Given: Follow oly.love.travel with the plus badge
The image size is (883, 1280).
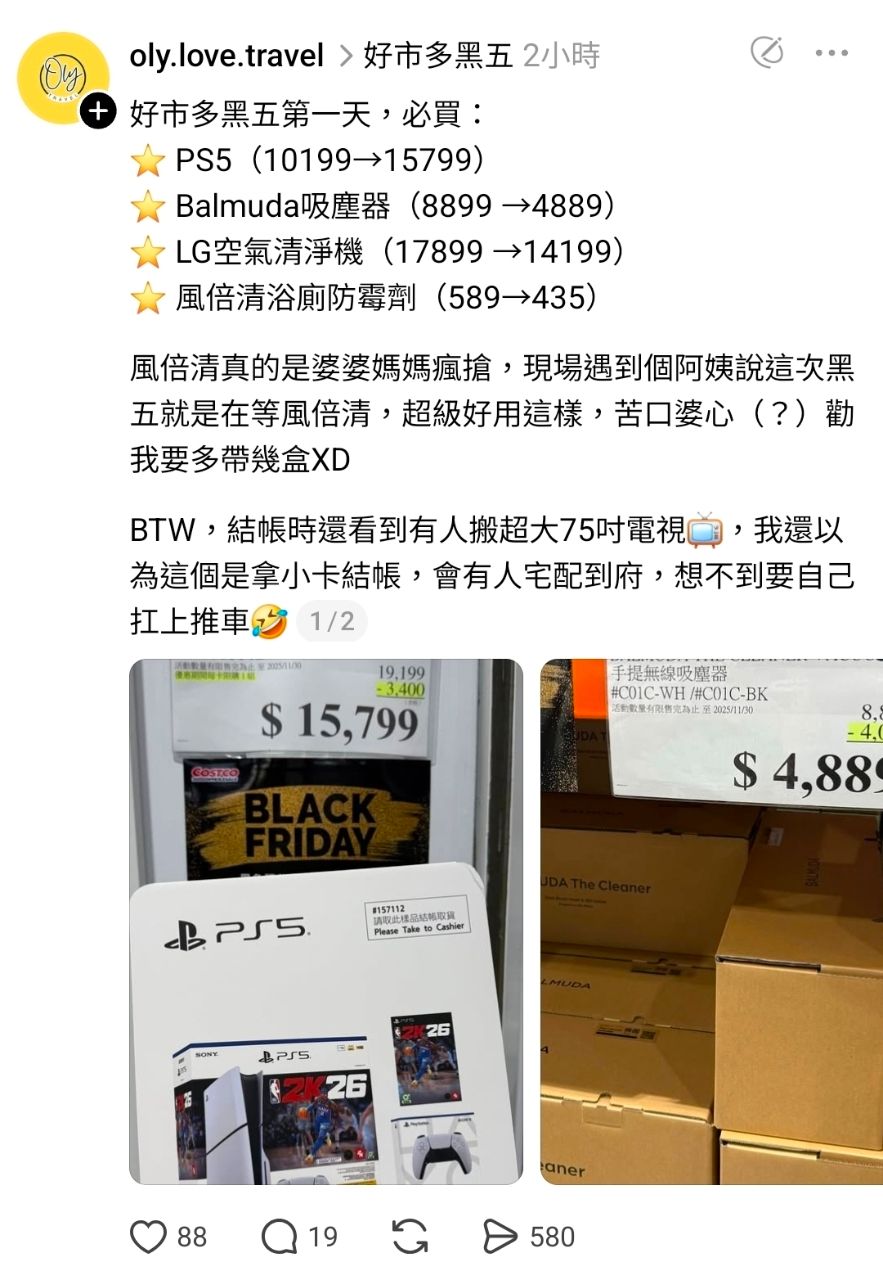Looking at the screenshot, I should [97, 112].
